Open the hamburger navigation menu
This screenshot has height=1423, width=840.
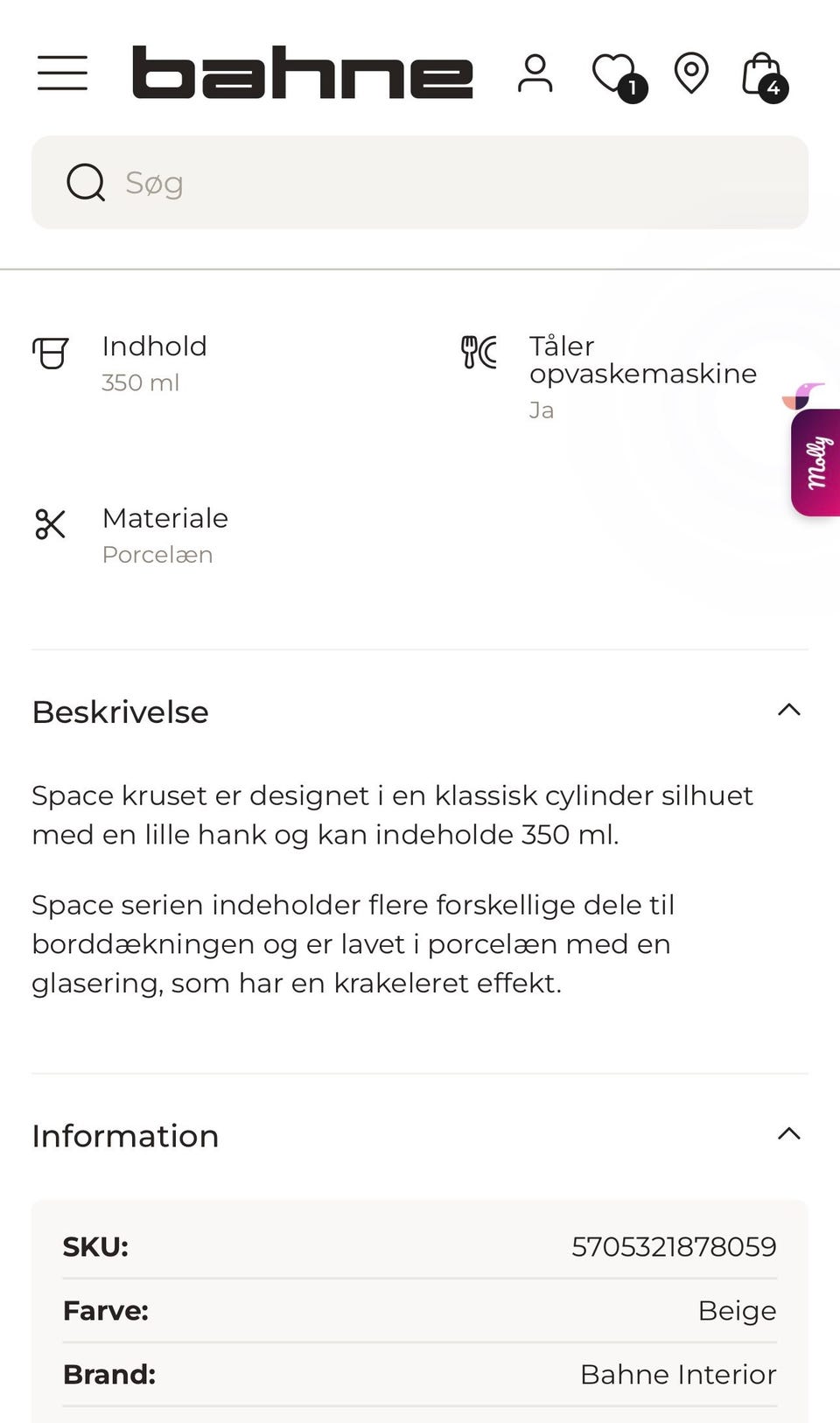61,74
